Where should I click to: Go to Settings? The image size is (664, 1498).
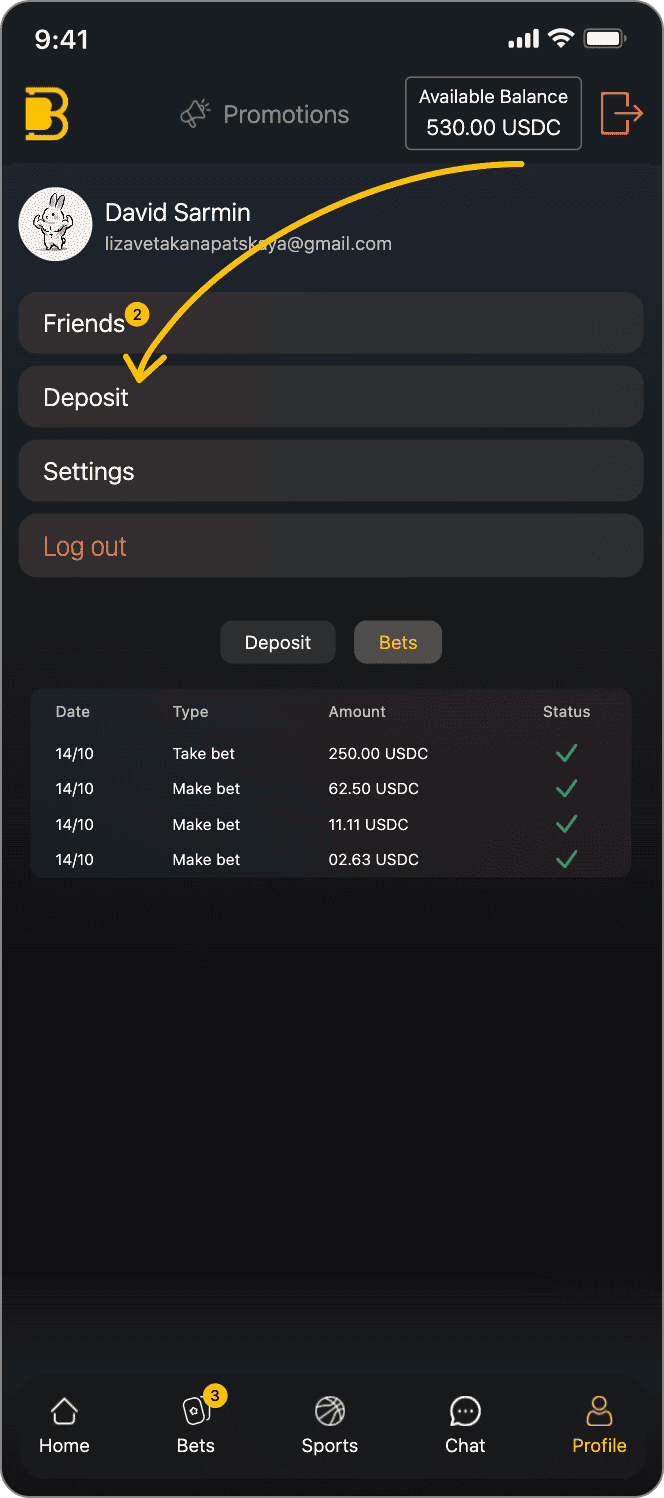[330, 471]
